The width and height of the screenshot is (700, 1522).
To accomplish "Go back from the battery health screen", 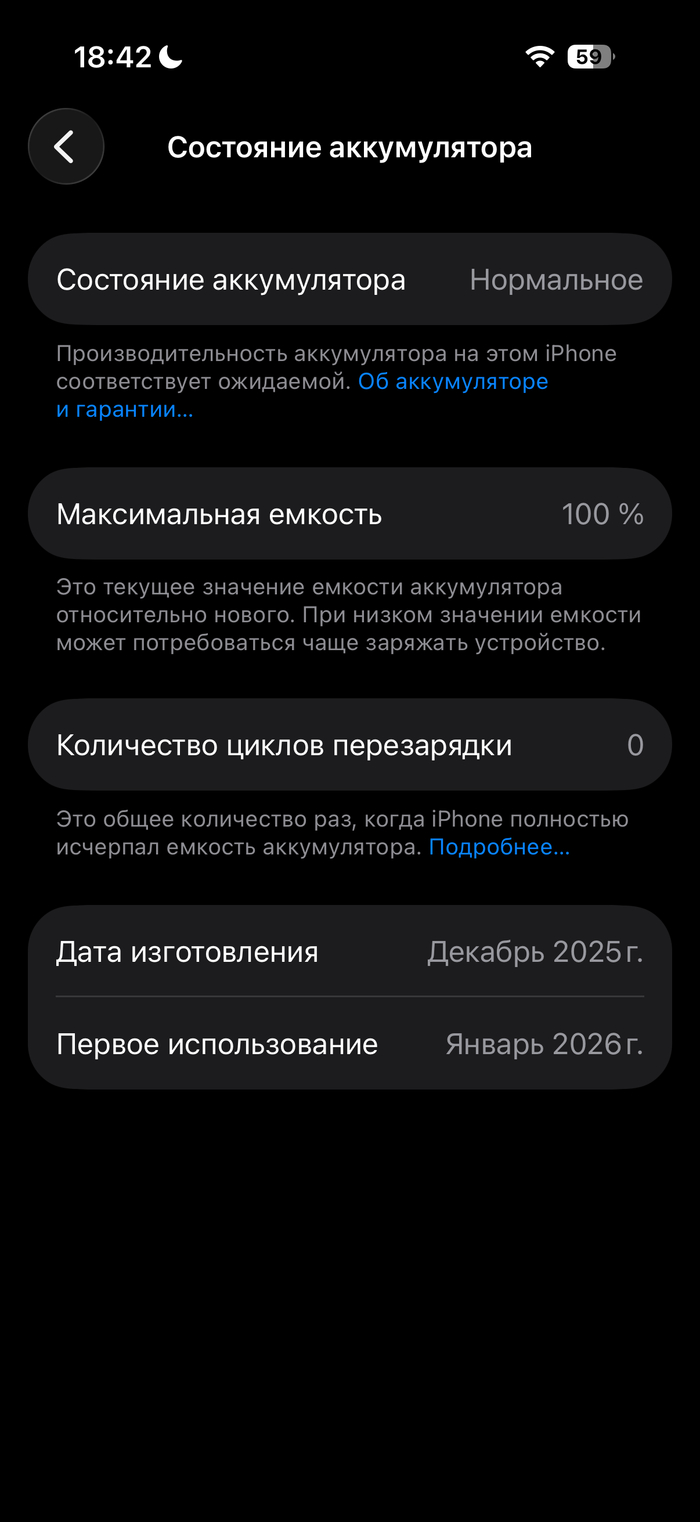I will point(66,147).
